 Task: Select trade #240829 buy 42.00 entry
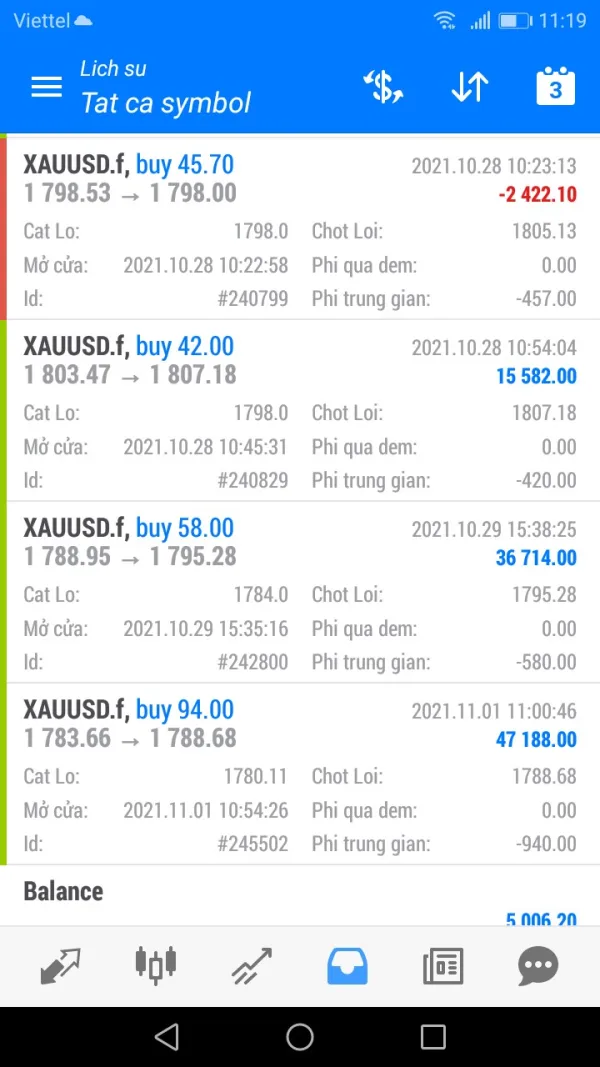pos(300,410)
